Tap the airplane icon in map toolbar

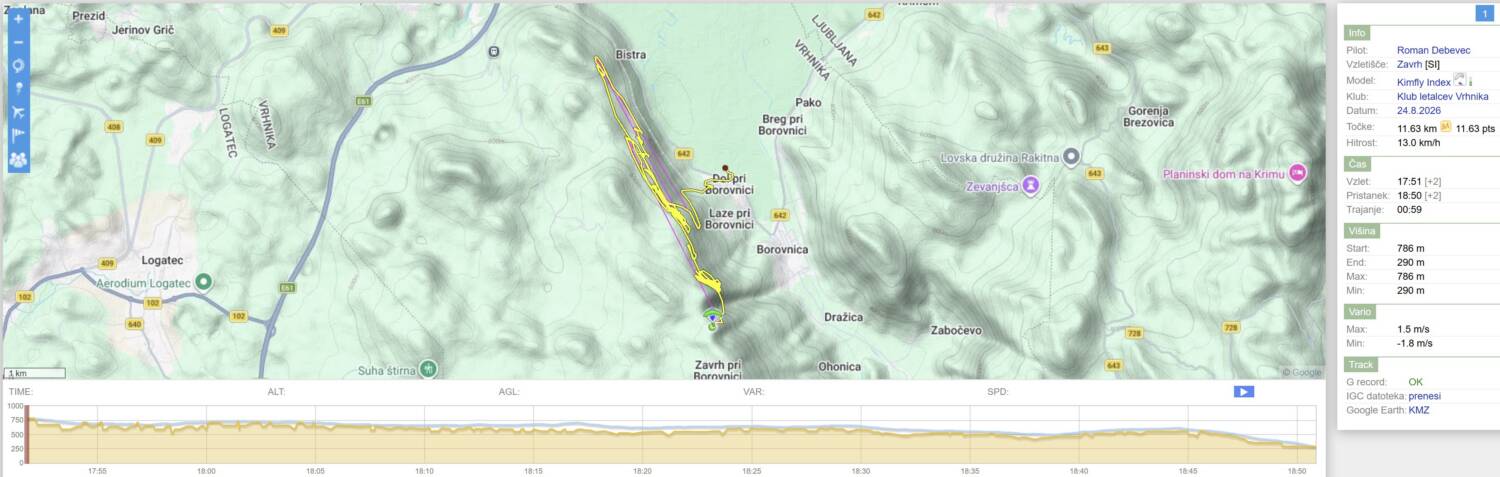pos(18,112)
